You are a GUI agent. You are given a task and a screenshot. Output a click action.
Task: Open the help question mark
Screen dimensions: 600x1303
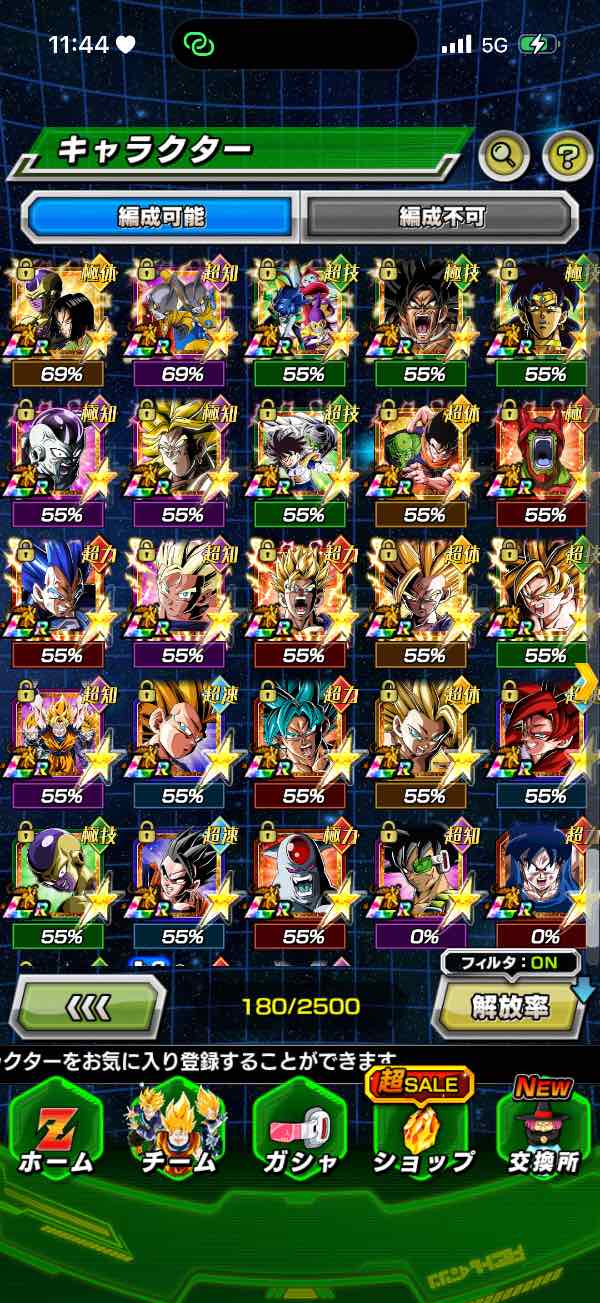pyautogui.click(x=567, y=155)
